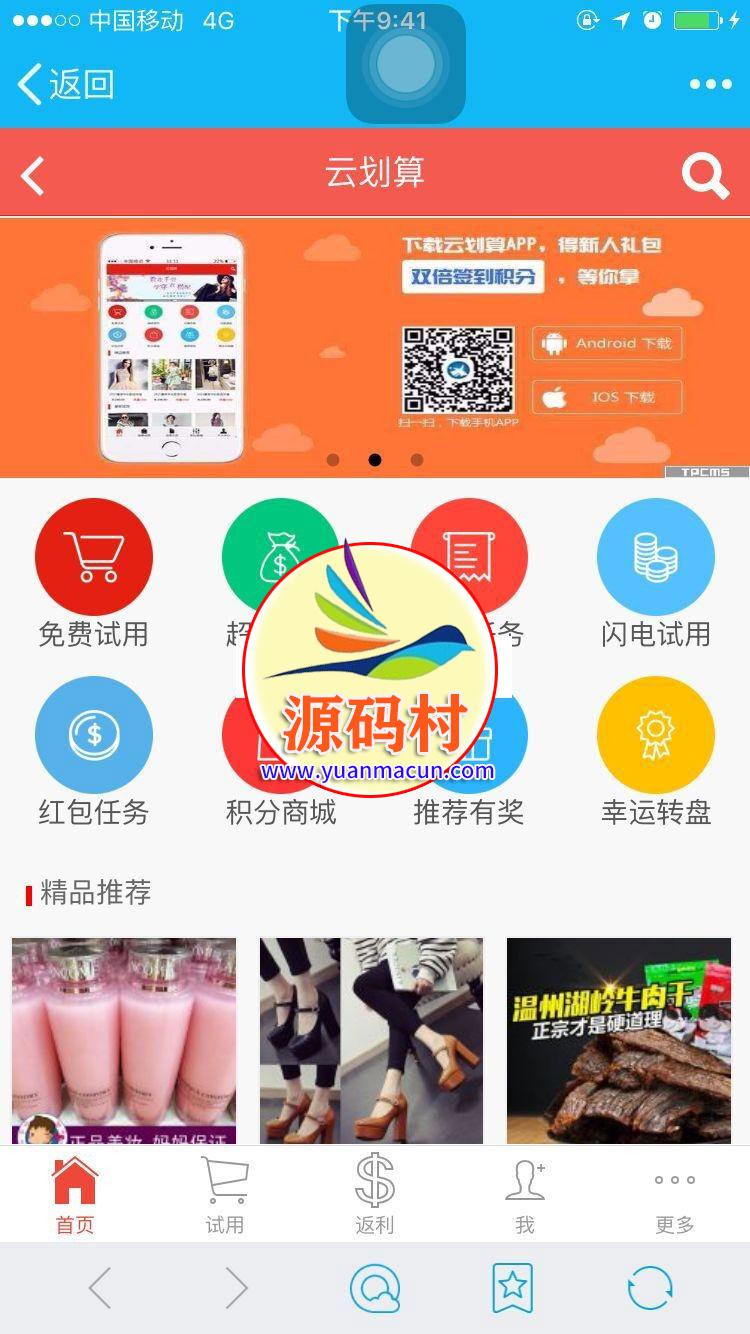Open 积分商城 category

point(281,810)
